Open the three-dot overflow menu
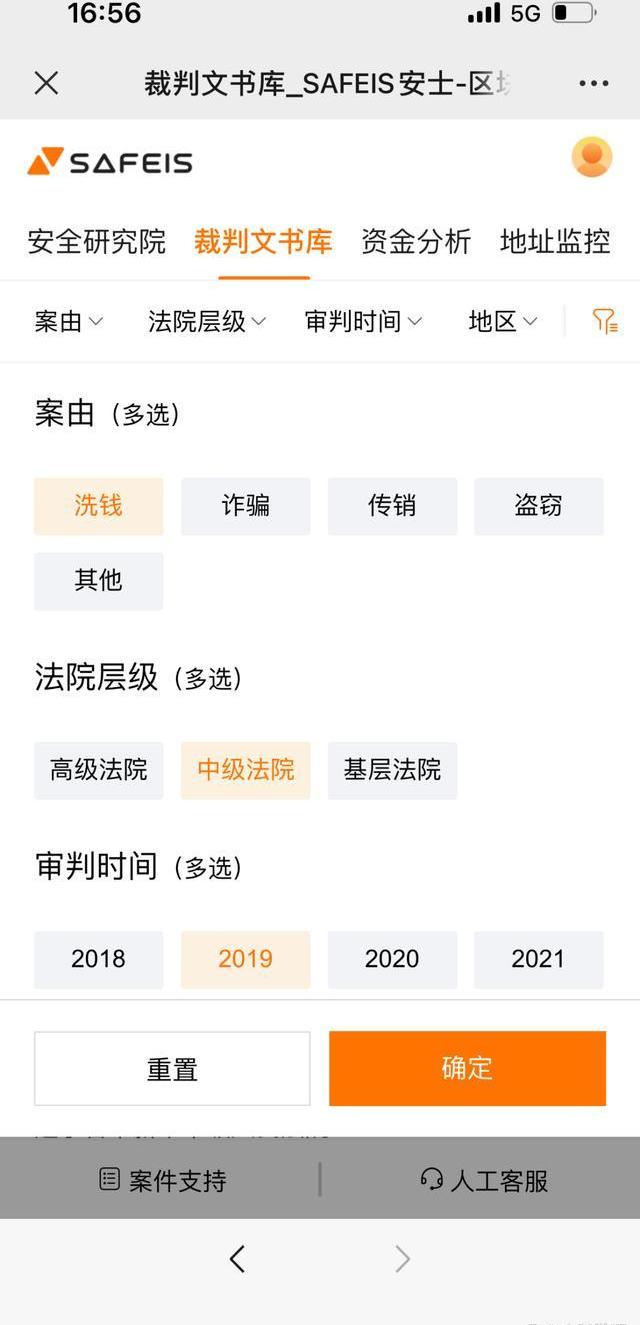Viewport: 640px width, 1325px height. 594,84
